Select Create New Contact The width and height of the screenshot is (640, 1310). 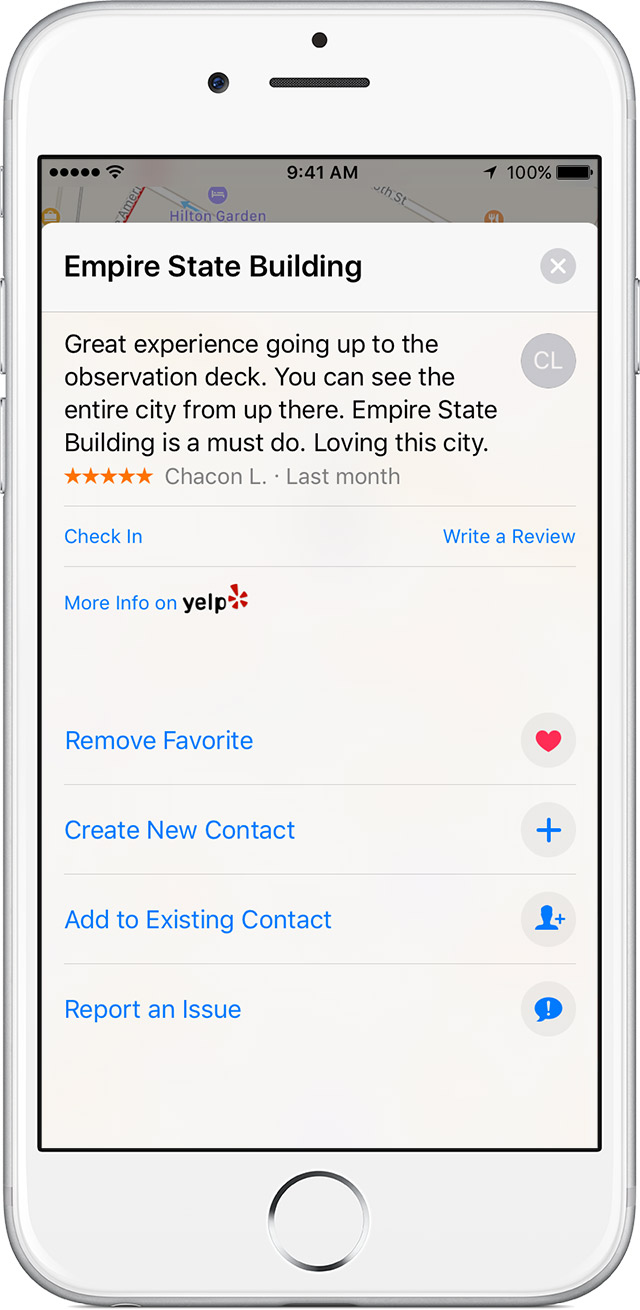click(320, 830)
